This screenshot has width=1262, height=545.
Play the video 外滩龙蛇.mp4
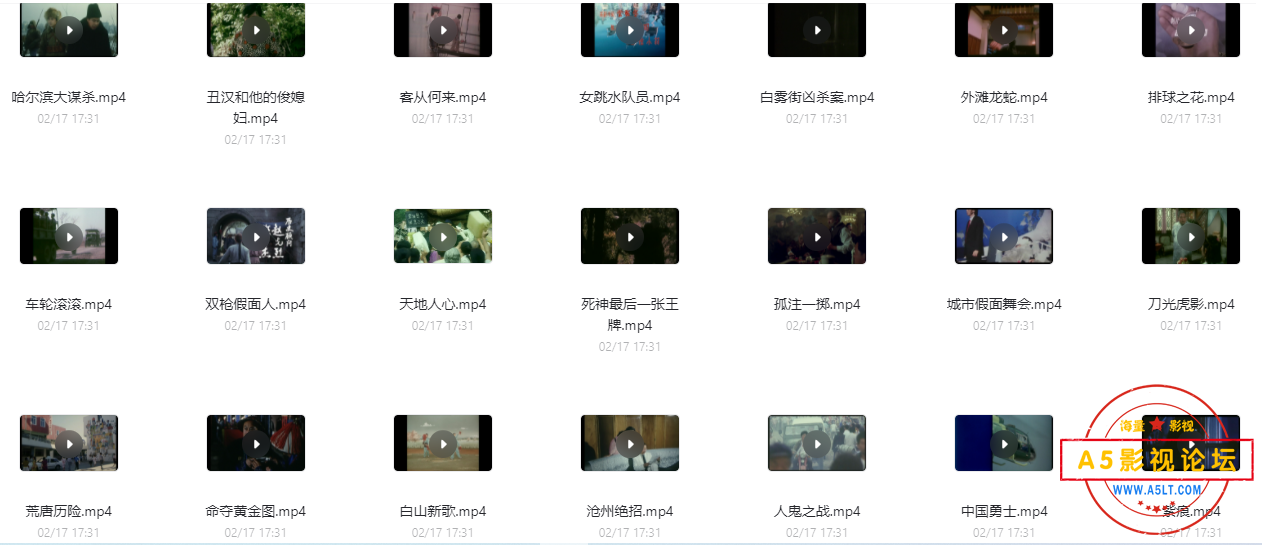pyautogui.click(x=1004, y=30)
